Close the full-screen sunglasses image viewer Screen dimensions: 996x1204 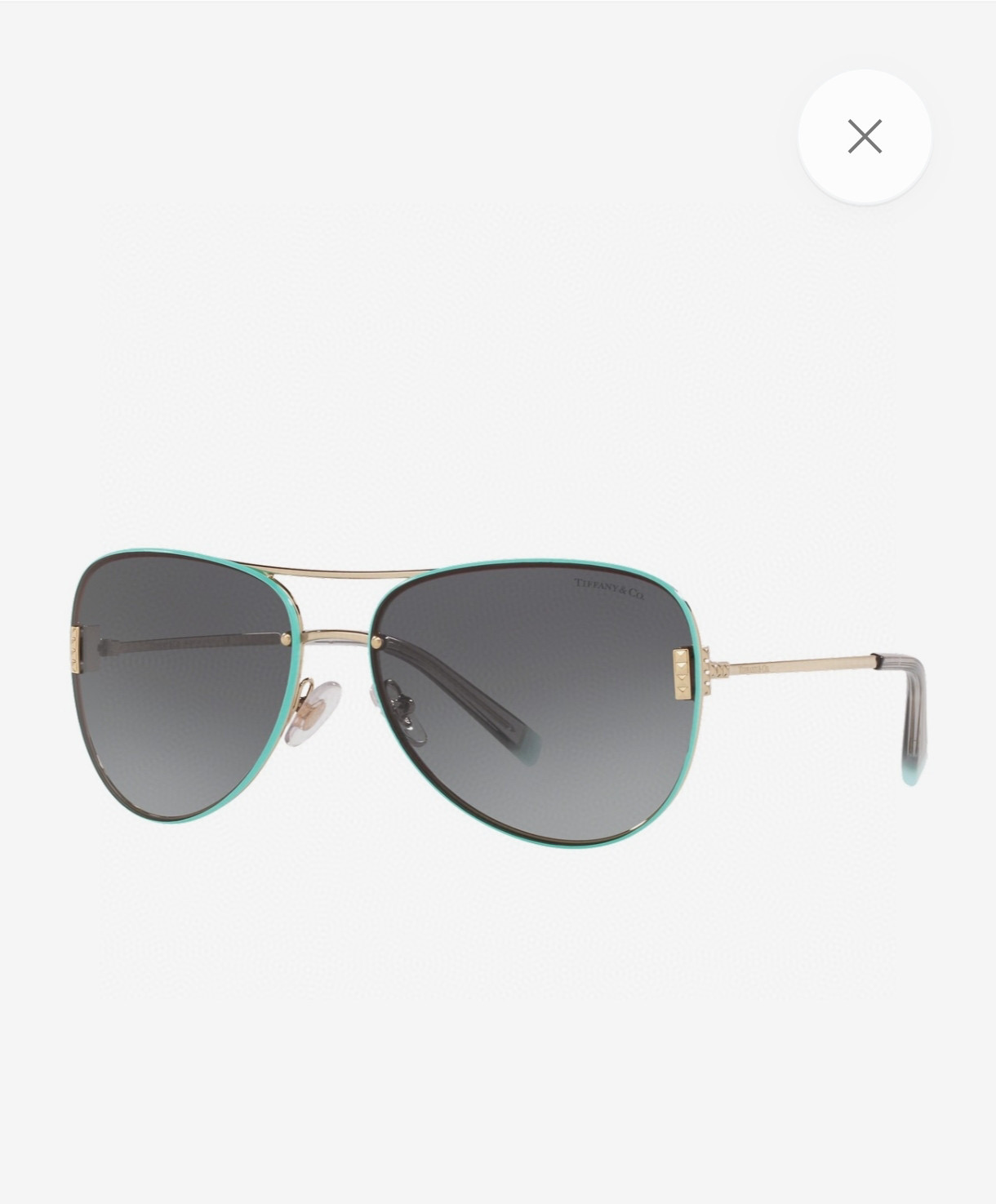pos(864,136)
